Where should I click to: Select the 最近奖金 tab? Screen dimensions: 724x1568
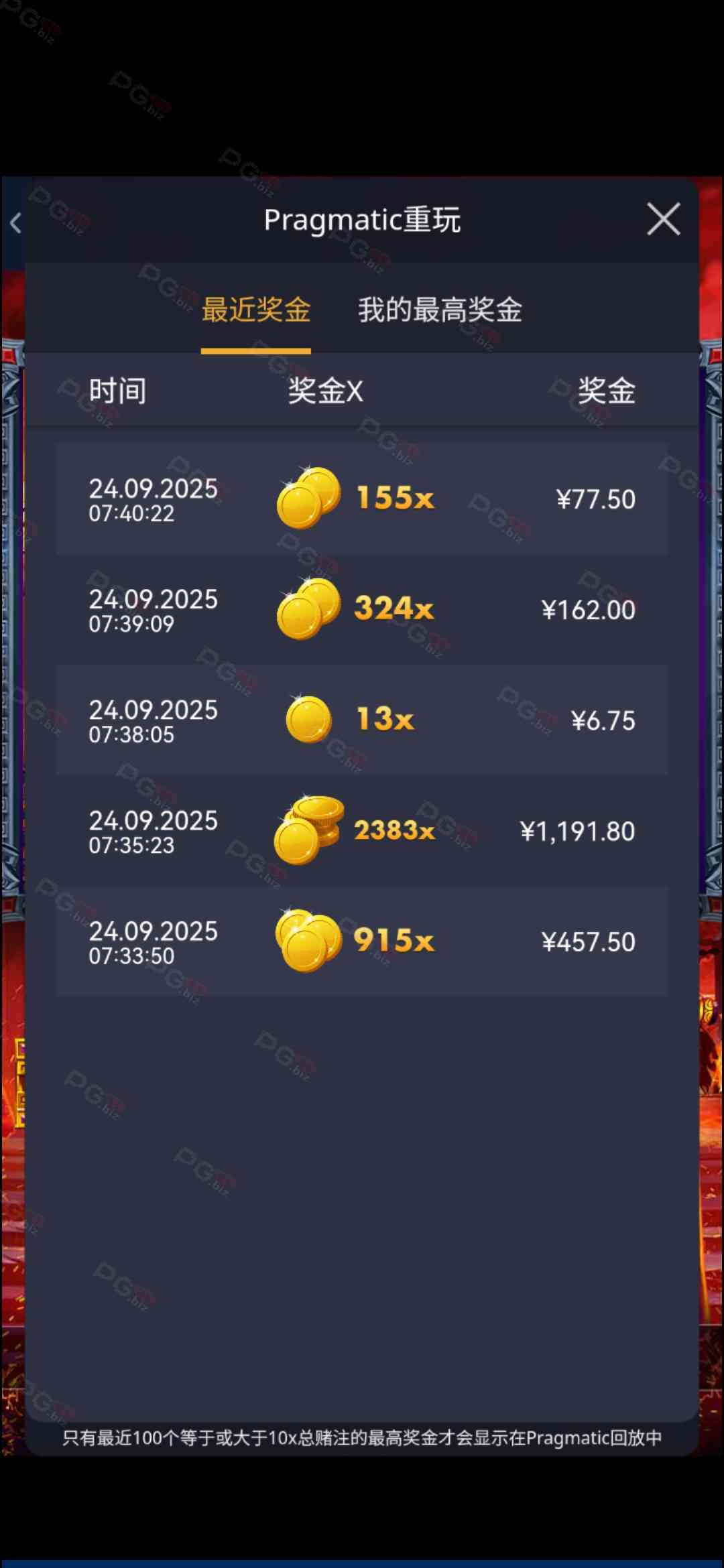click(x=256, y=310)
